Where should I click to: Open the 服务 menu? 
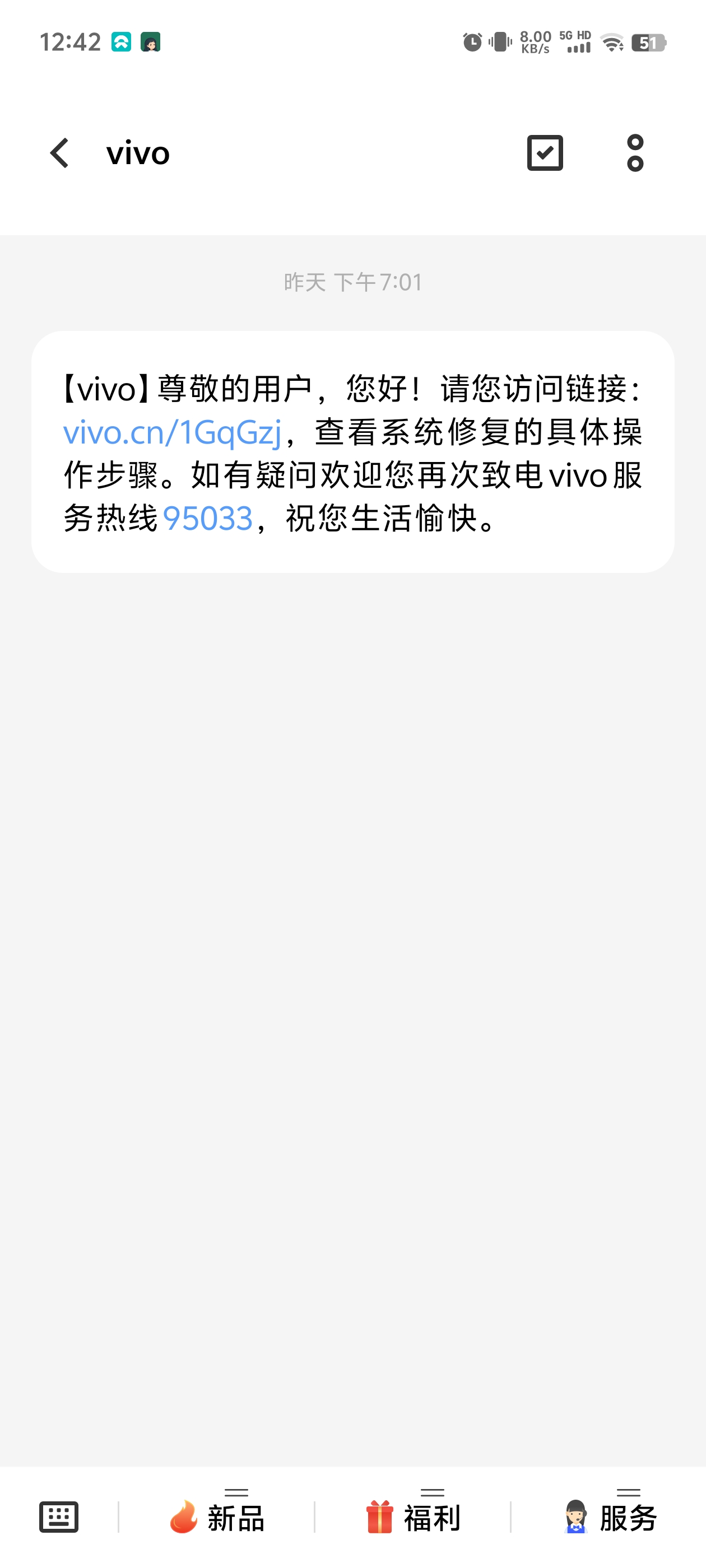point(610,1516)
